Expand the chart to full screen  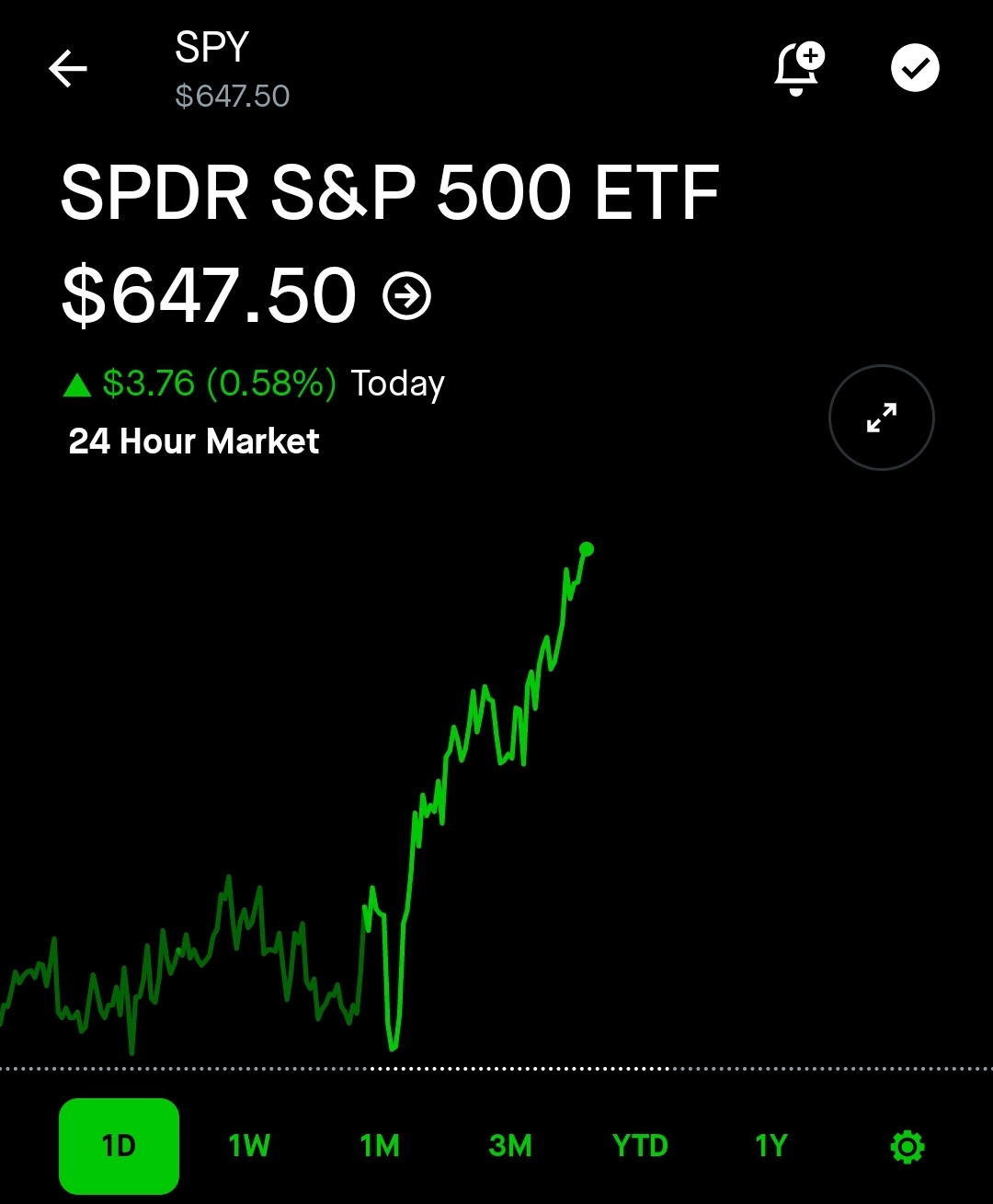coord(881,418)
